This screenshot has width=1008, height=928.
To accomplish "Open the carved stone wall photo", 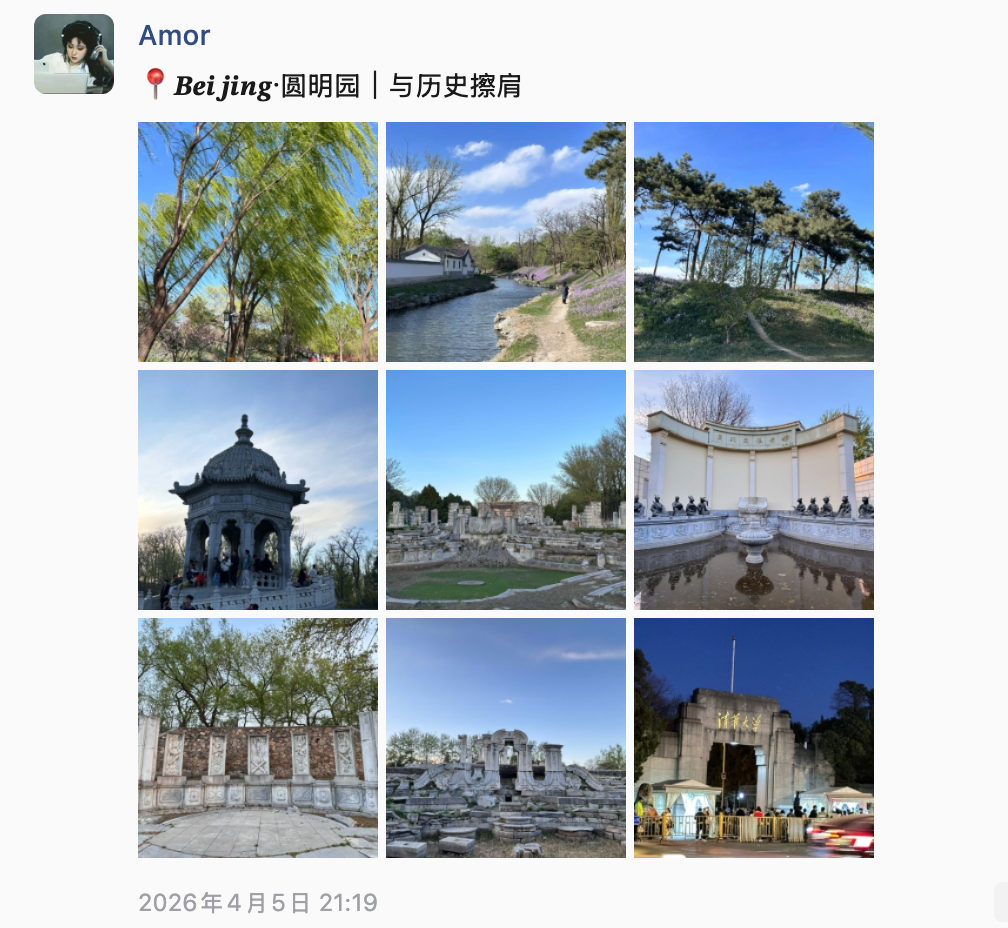I will coord(258,738).
